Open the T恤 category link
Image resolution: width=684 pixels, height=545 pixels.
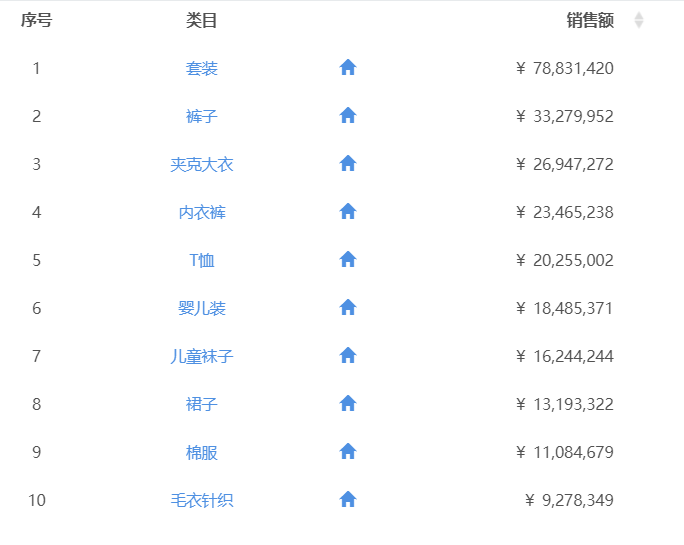[x=201, y=260]
